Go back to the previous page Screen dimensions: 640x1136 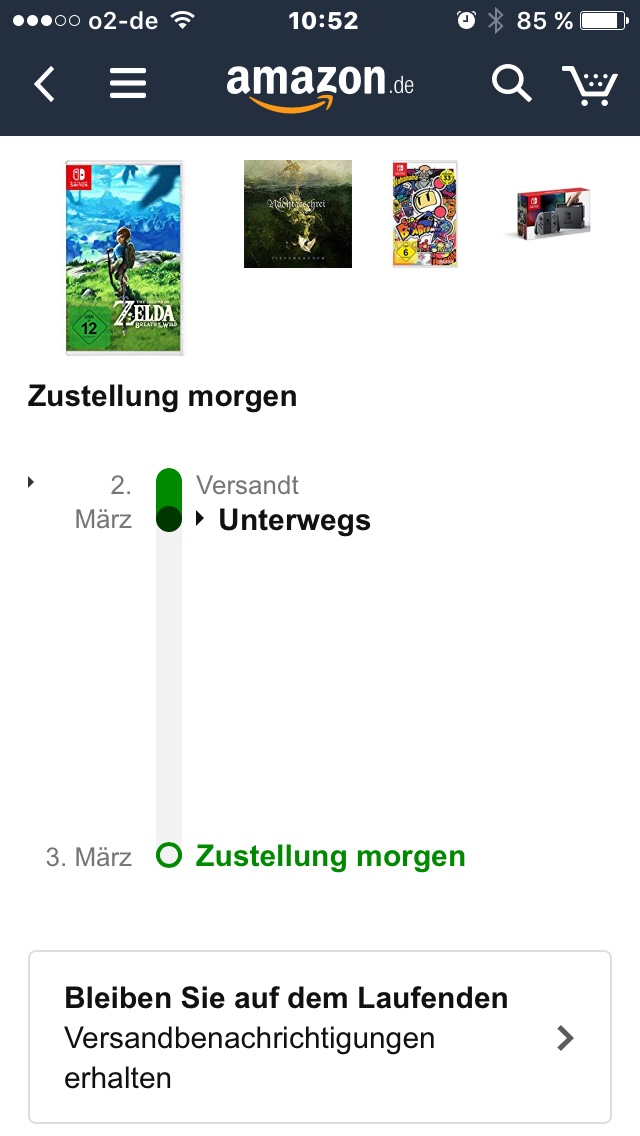(x=44, y=84)
